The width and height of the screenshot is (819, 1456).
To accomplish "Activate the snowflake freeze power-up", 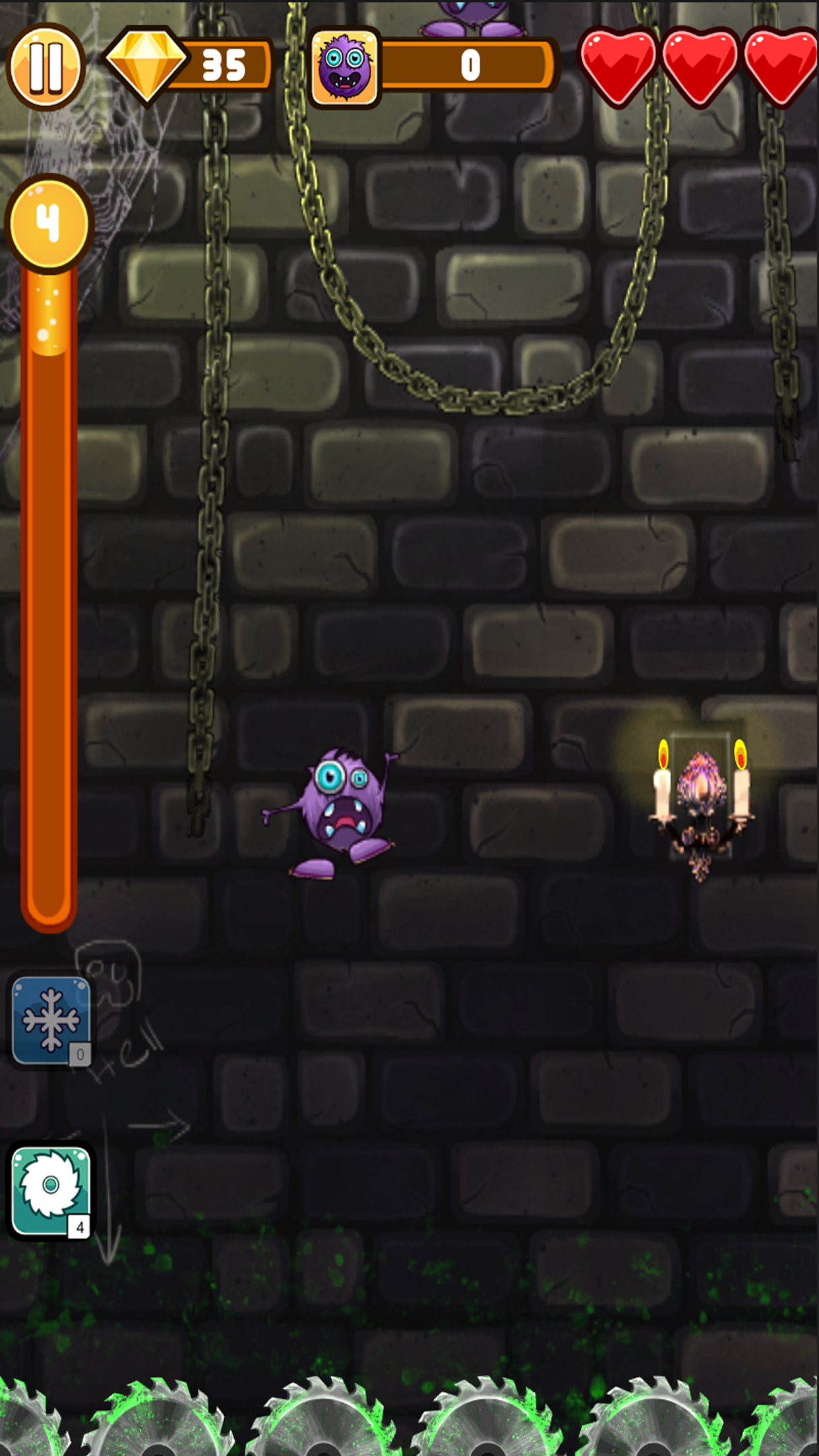I will [x=51, y=1020].
